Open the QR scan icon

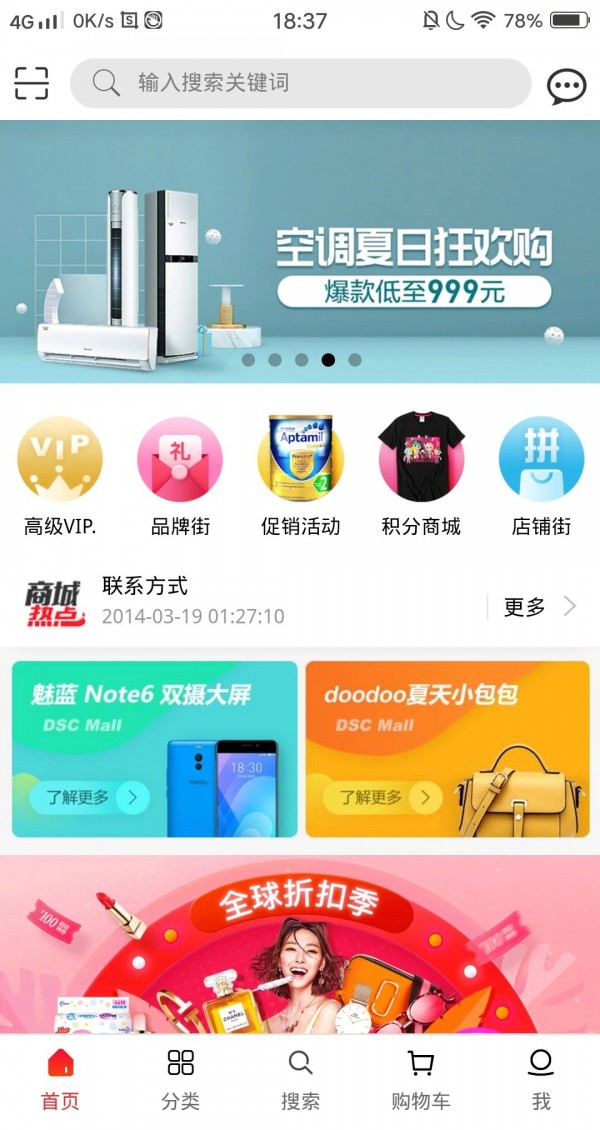point(31,83)
